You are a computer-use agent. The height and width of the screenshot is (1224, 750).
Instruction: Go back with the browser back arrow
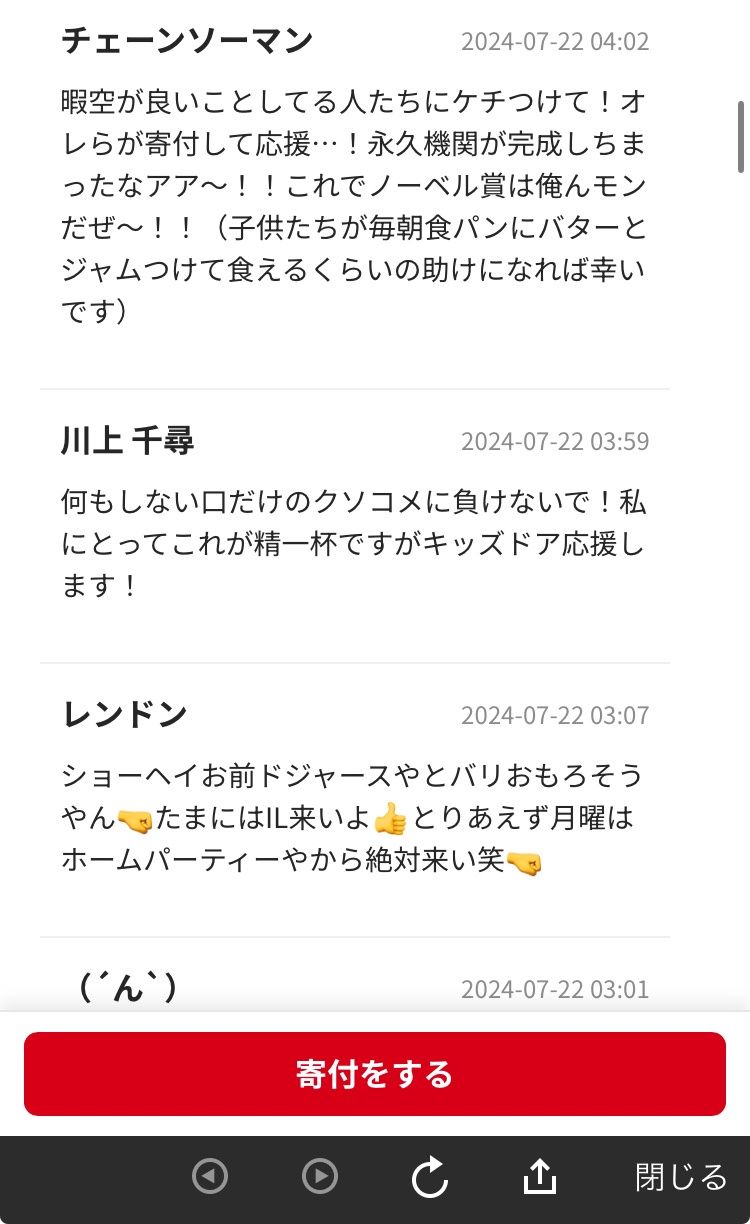tap(210, 1177)
